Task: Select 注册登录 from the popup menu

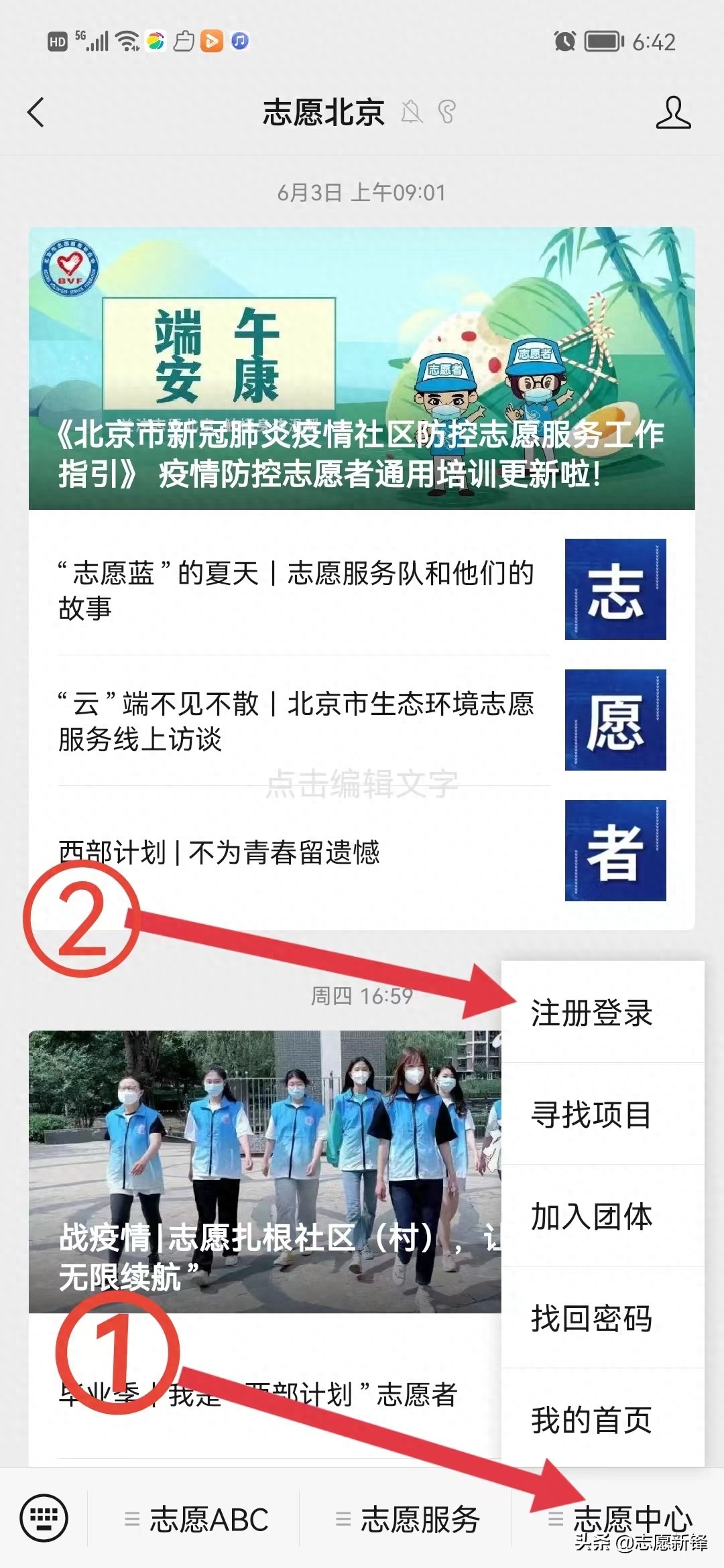Action: point(591,1012)
